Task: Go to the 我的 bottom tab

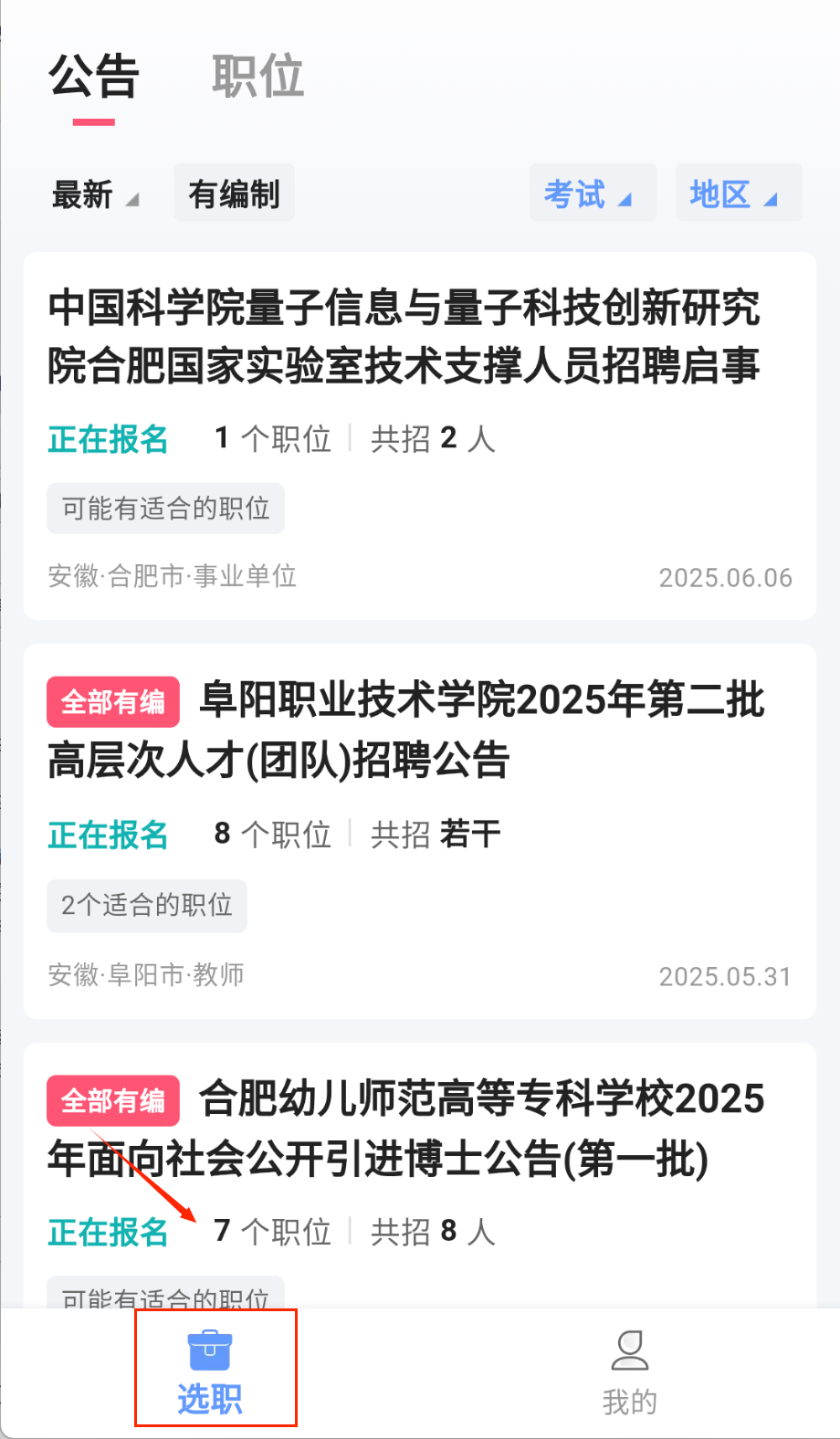Action: click(629, 1371)
